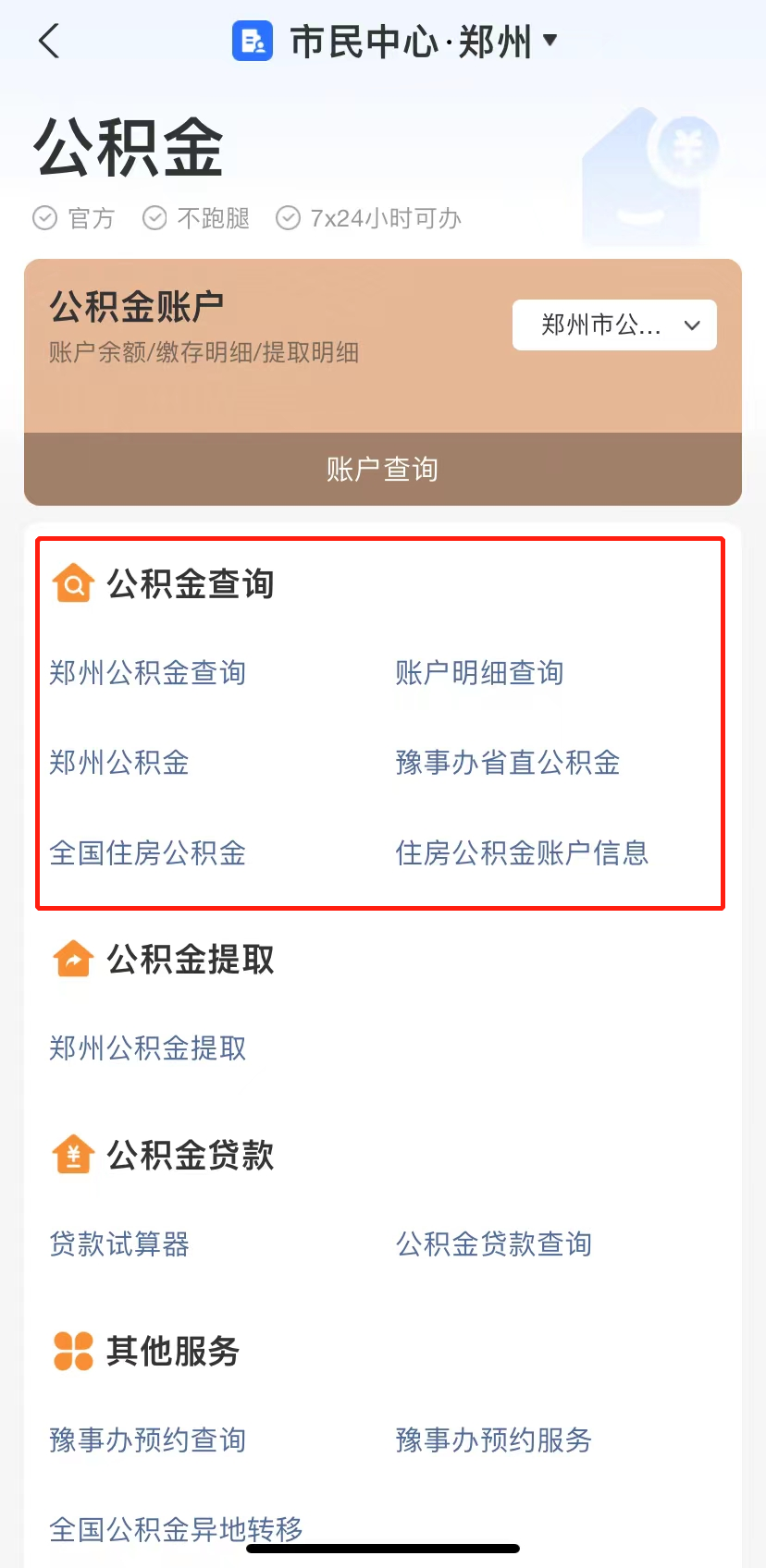The image size is (766, 1568).
Task: View 住房公积金账户信息
Action: 522,852
